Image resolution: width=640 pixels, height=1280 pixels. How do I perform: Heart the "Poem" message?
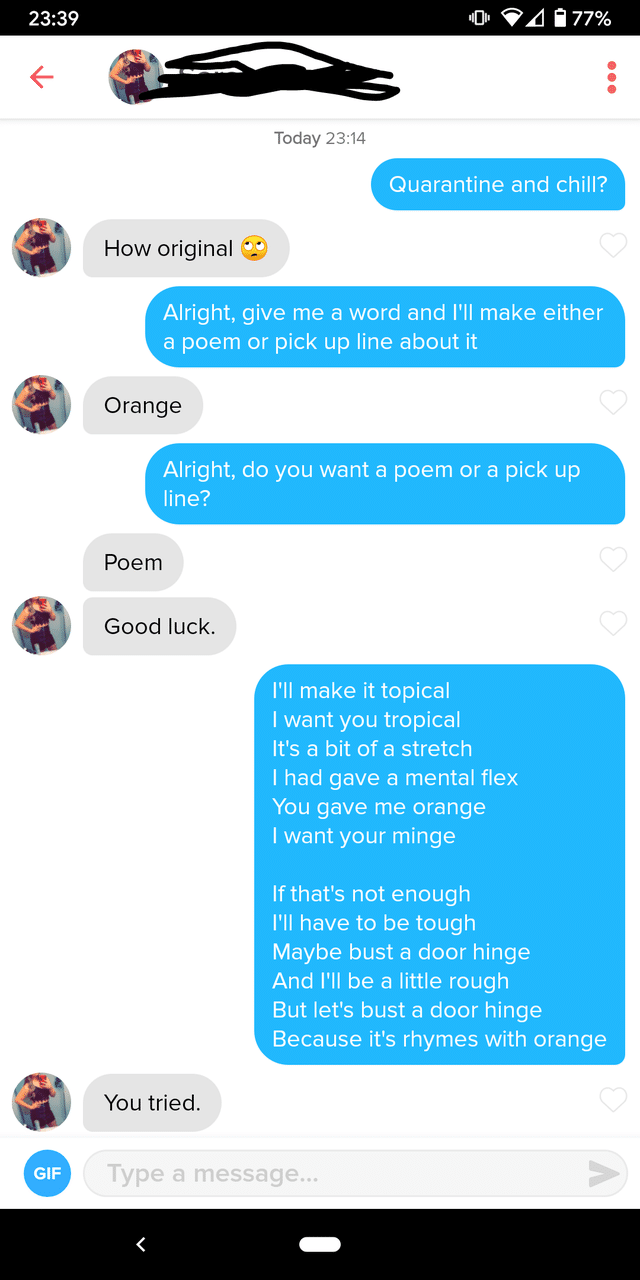[x=612, y=559]
